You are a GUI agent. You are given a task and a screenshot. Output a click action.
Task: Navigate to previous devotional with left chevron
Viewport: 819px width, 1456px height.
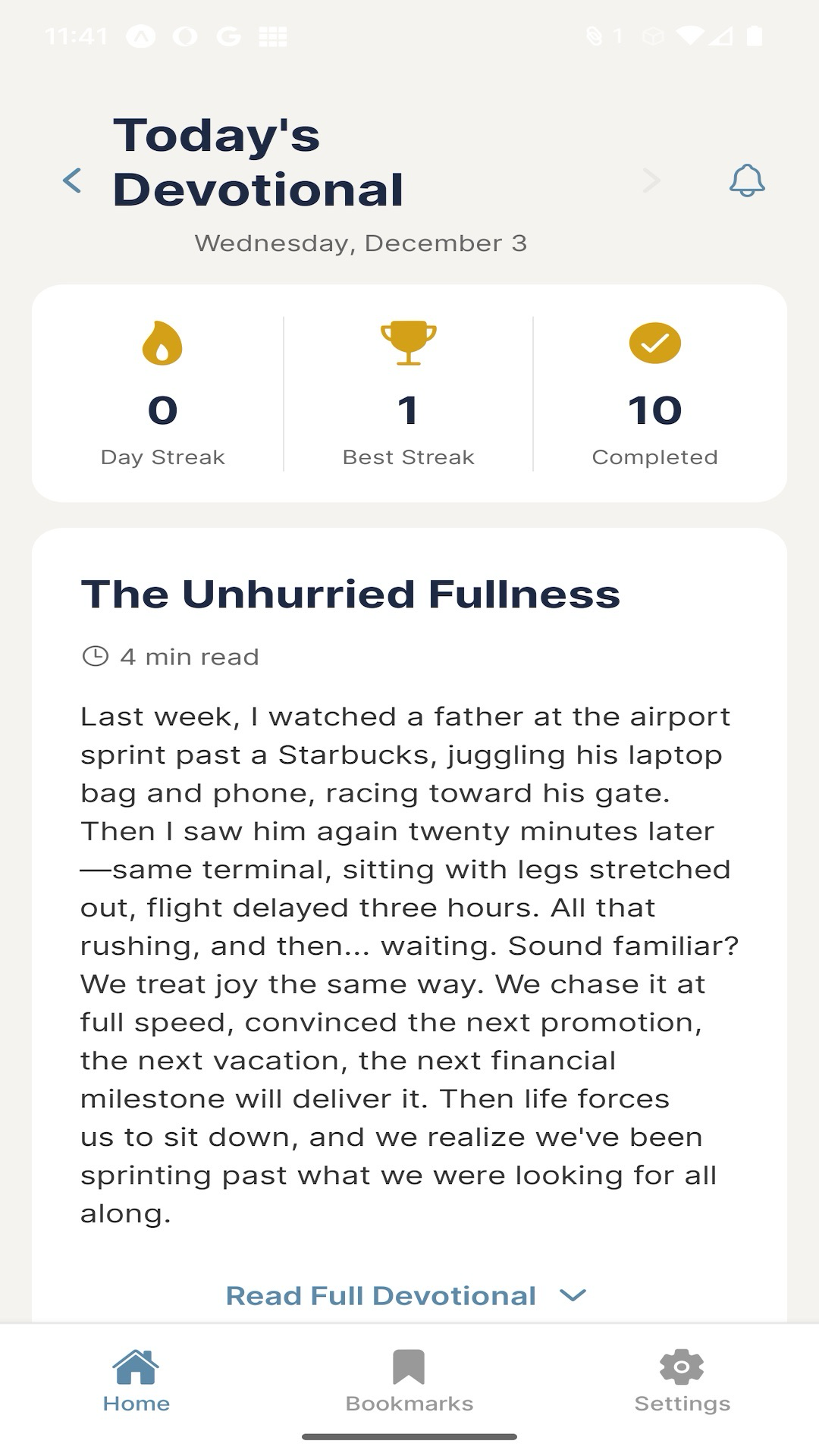[73, 180]
